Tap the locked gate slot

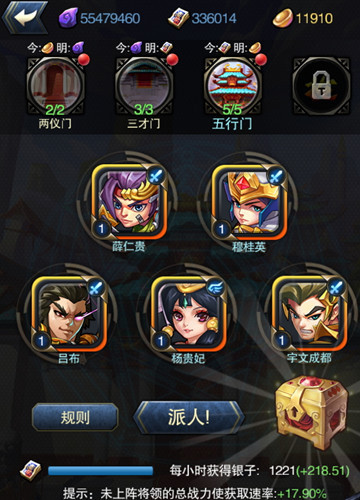[321, 86]
